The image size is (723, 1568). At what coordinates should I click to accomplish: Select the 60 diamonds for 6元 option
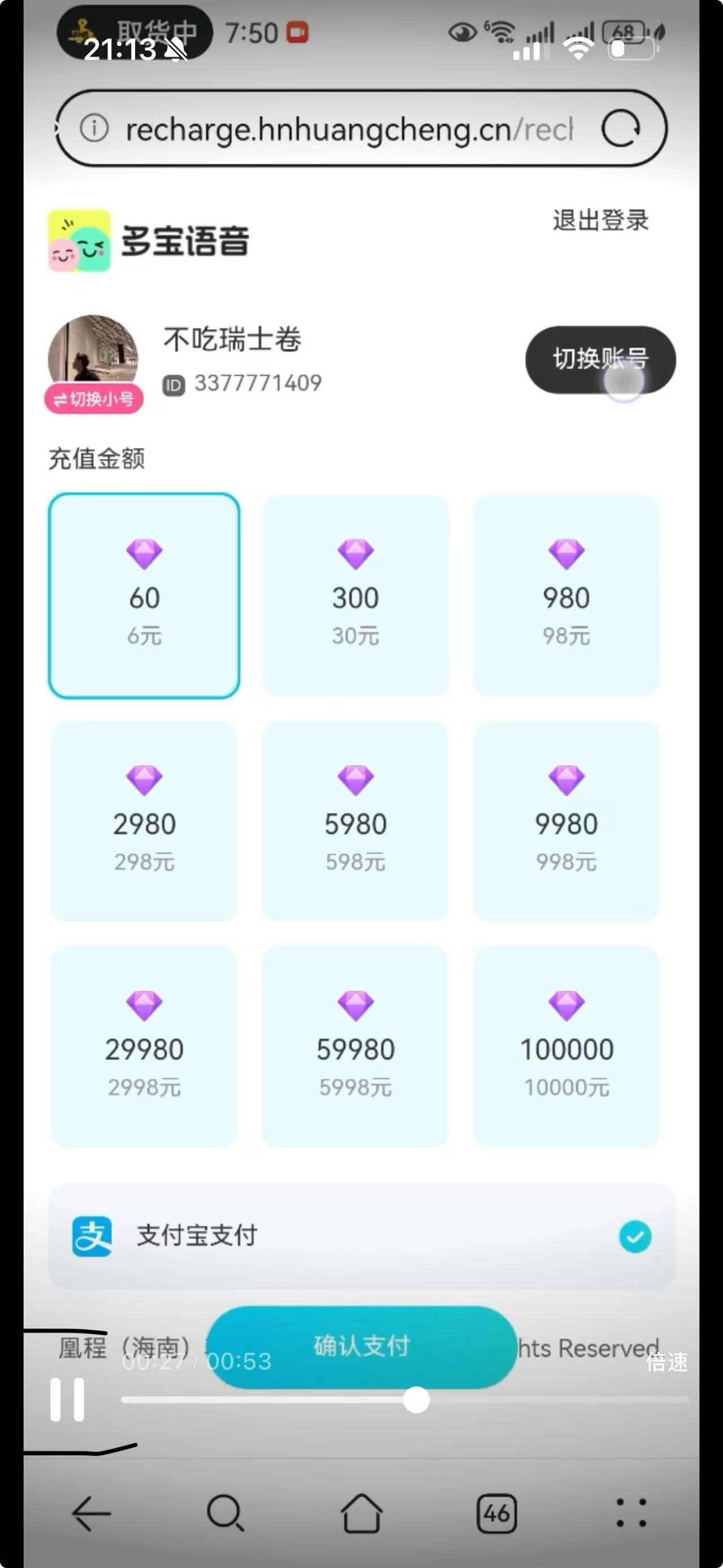pyautogui.click(x=144, y=595)
